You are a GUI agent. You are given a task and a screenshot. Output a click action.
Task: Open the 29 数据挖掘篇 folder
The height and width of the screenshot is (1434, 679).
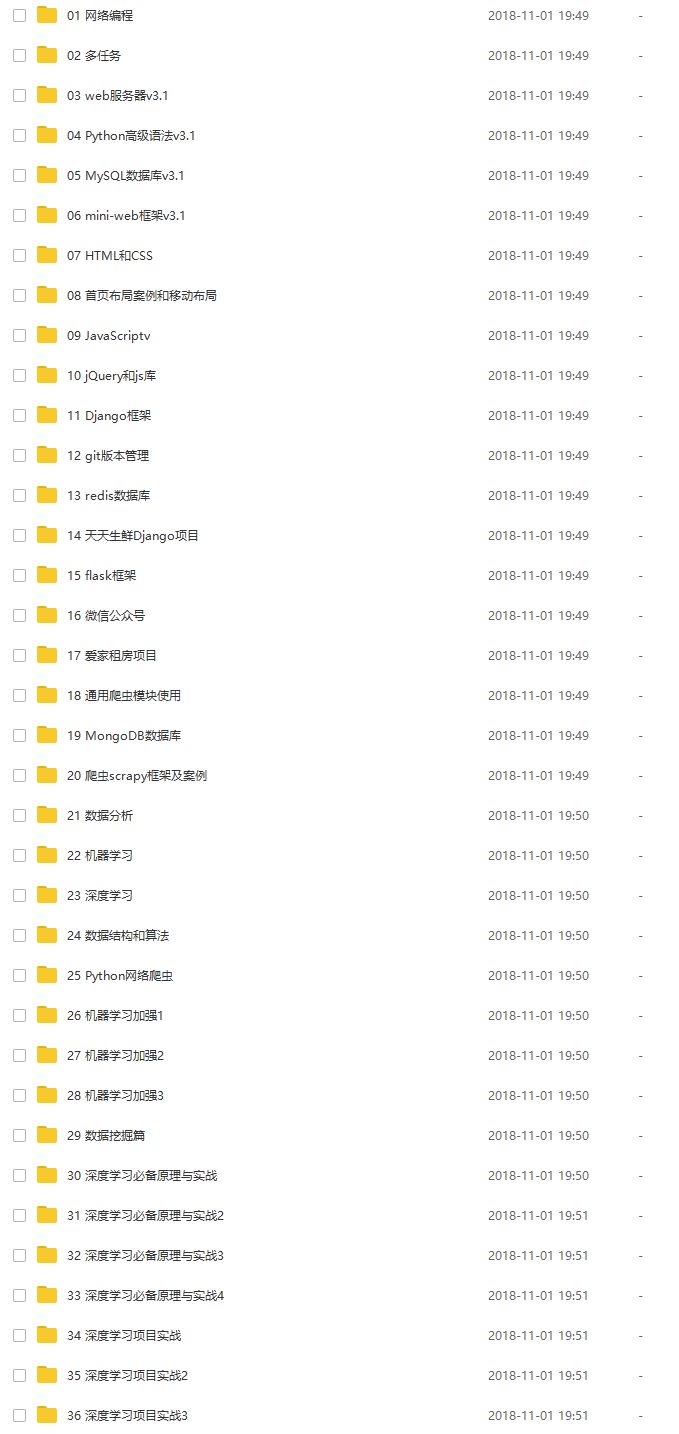tap(107, 1136)
